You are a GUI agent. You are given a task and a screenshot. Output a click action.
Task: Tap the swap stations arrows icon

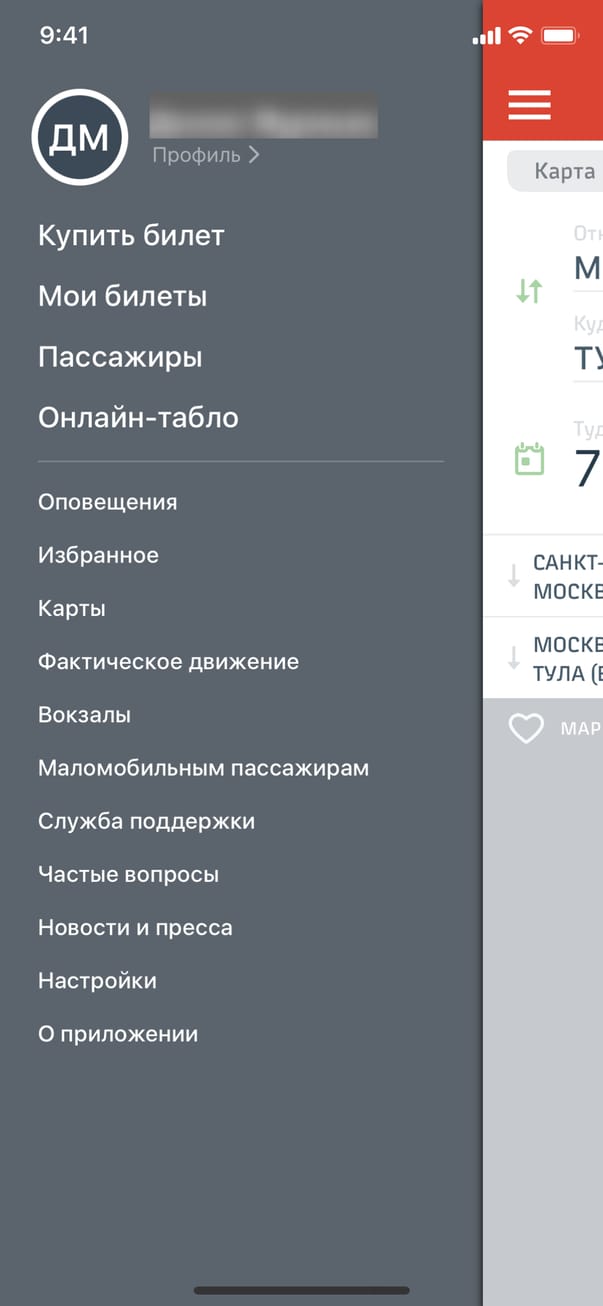[528, 291]
